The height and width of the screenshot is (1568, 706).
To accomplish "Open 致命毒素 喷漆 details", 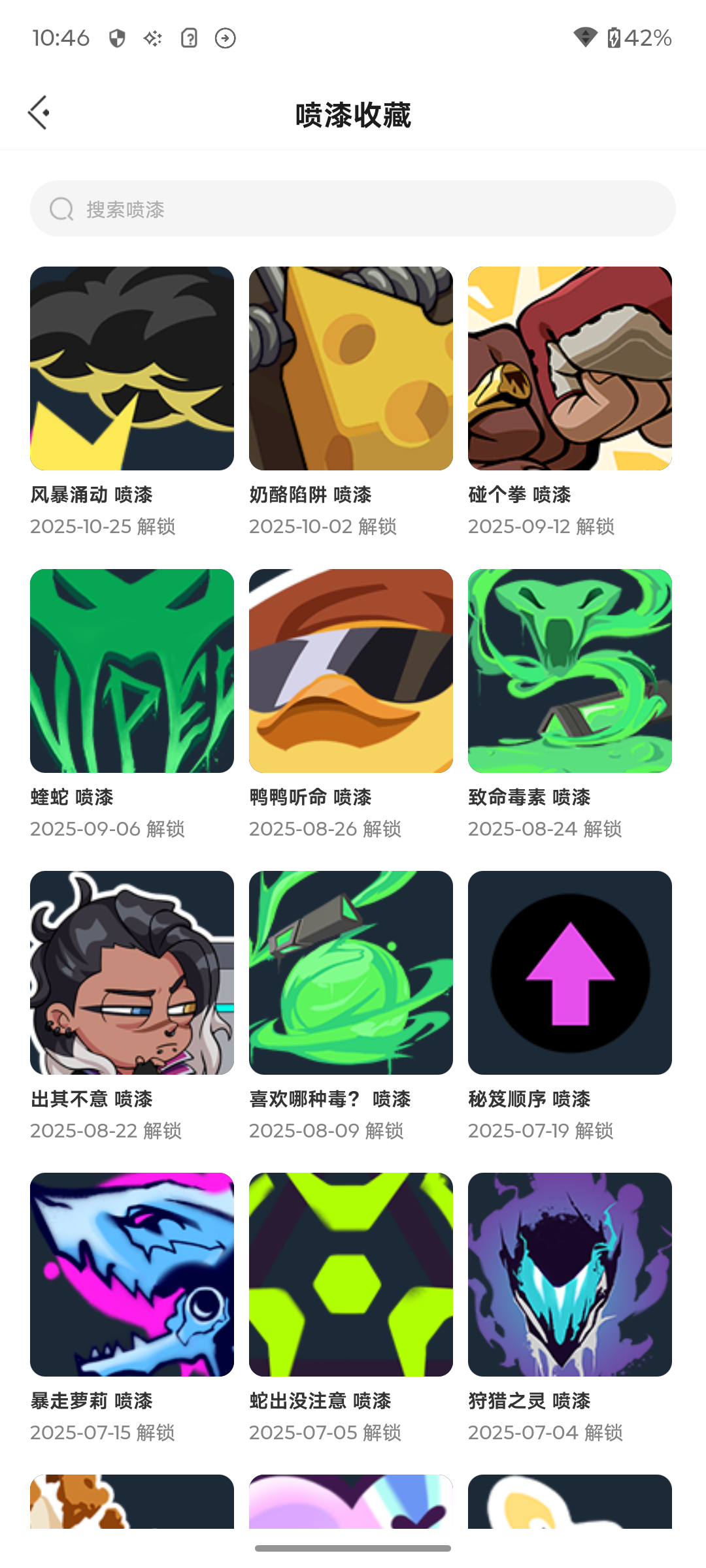I will coord(570,671).
